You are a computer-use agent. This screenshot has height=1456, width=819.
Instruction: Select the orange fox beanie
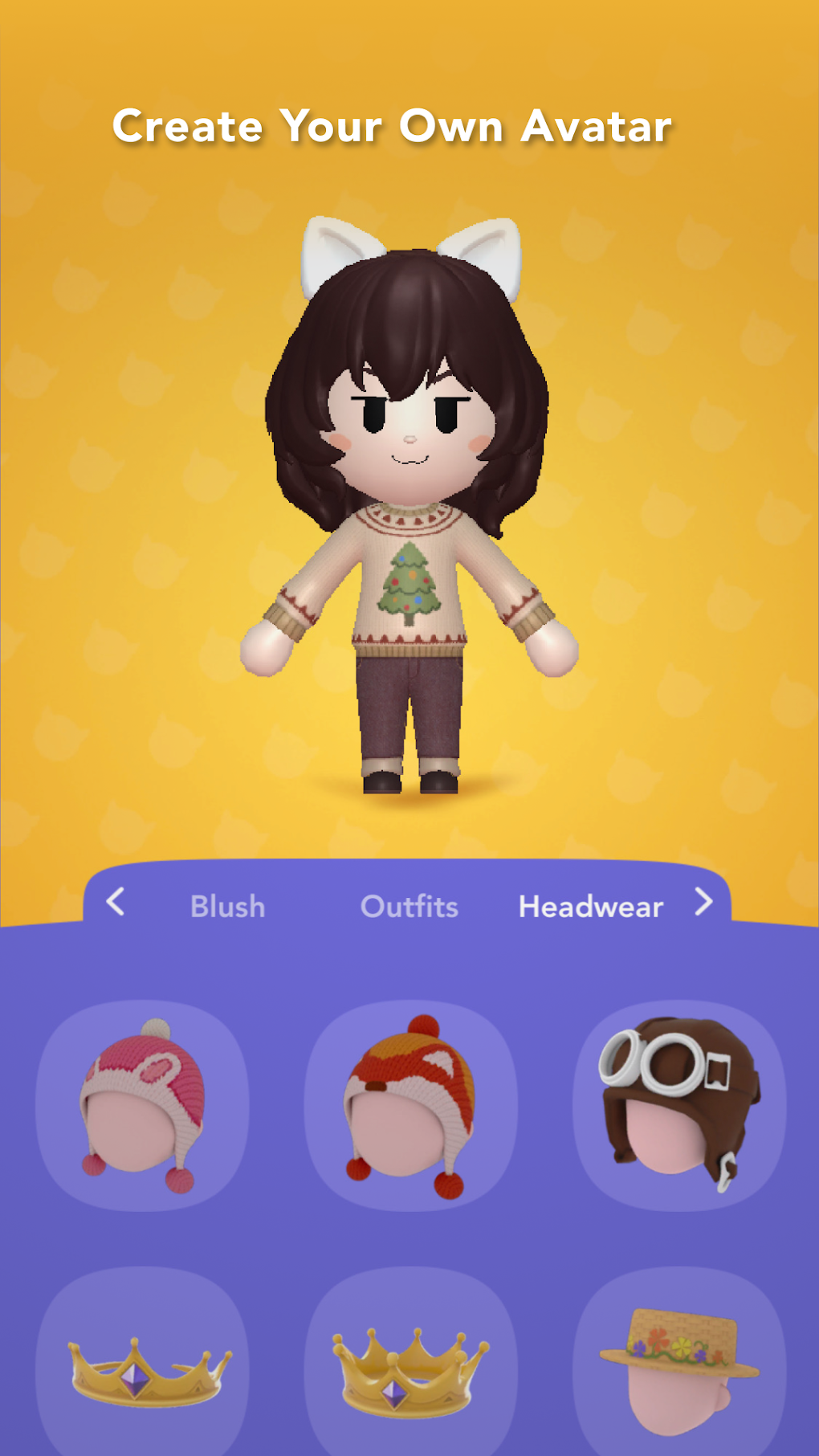coord(410,1105)
